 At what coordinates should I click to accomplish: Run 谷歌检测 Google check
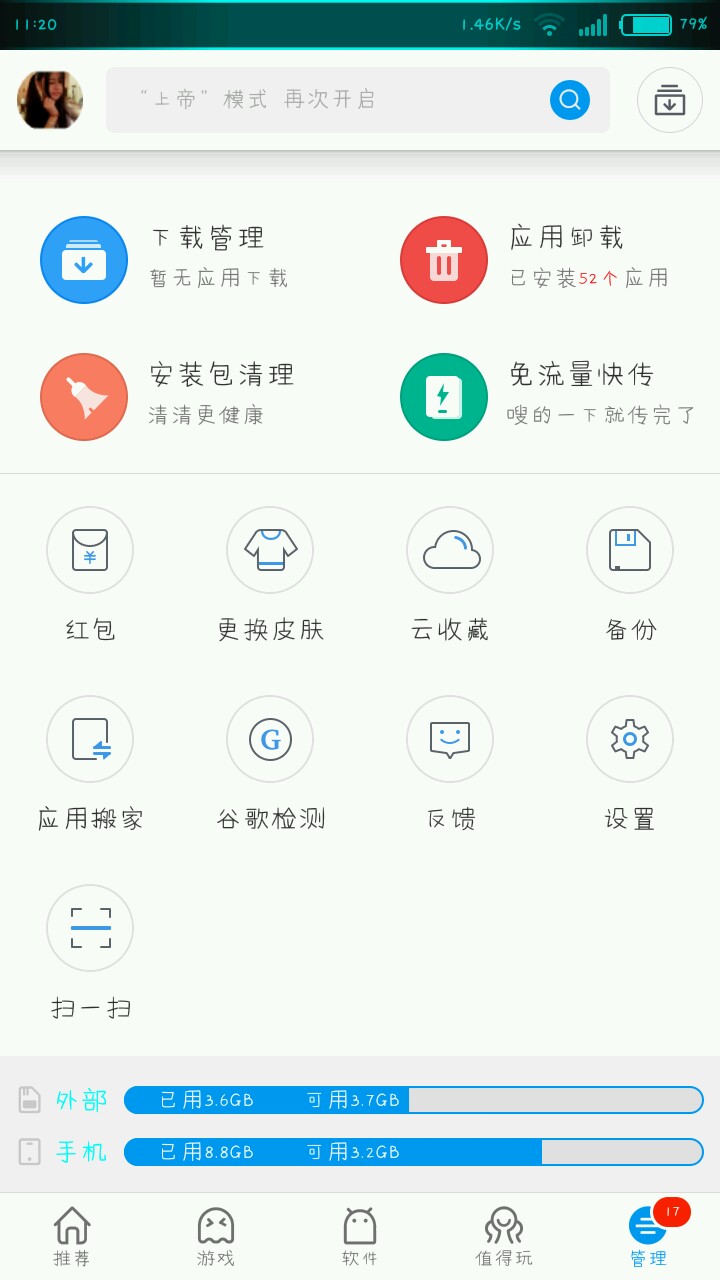(x=270, y=739)
